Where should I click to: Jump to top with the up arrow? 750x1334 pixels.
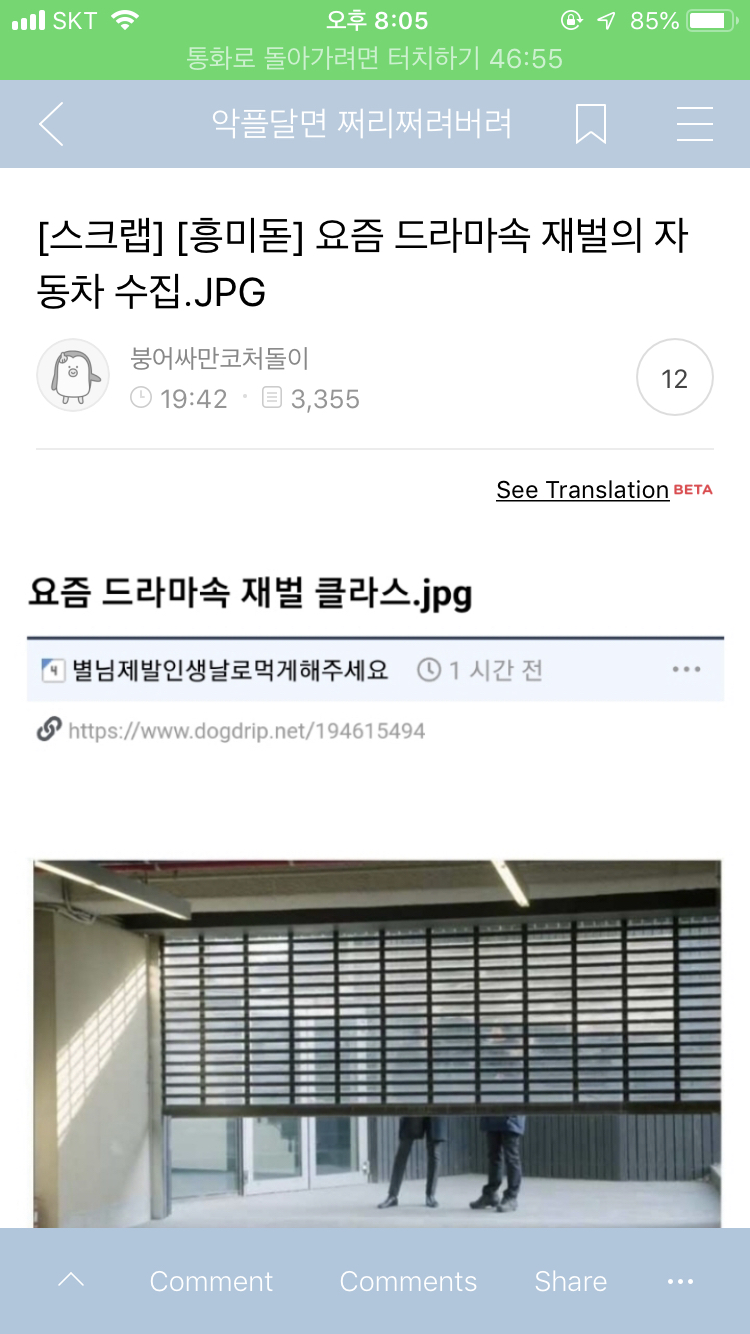click(71, 1280)
